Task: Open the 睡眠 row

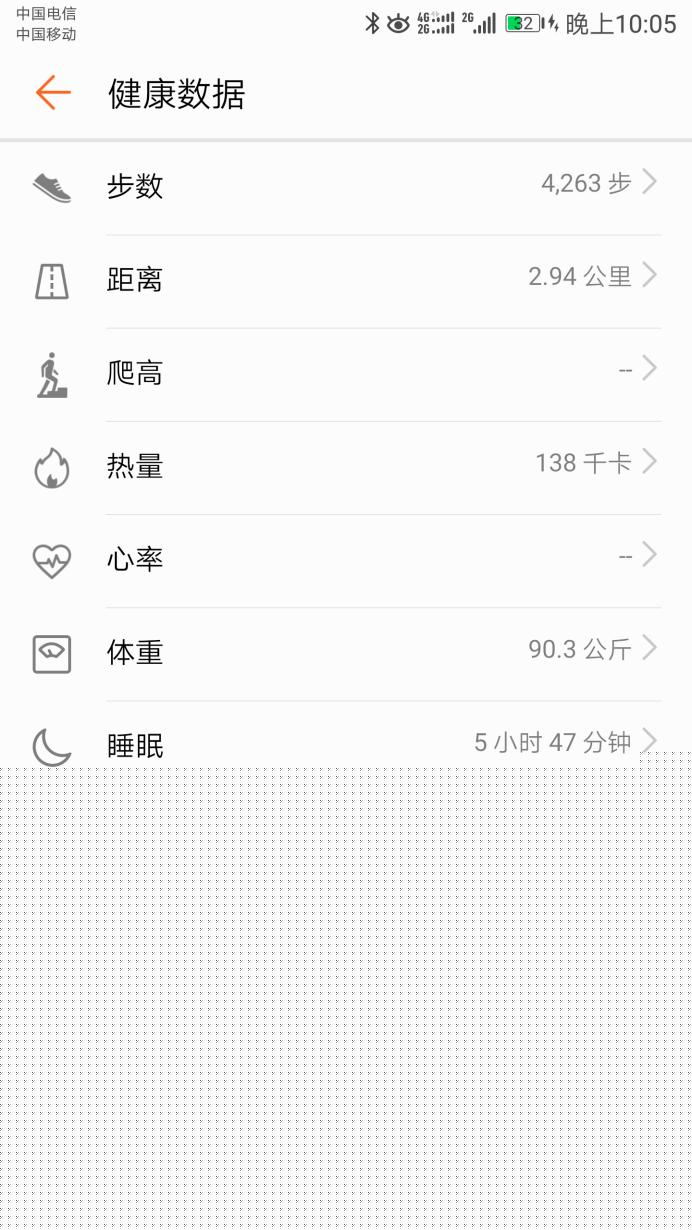Action: click(346, 735)
